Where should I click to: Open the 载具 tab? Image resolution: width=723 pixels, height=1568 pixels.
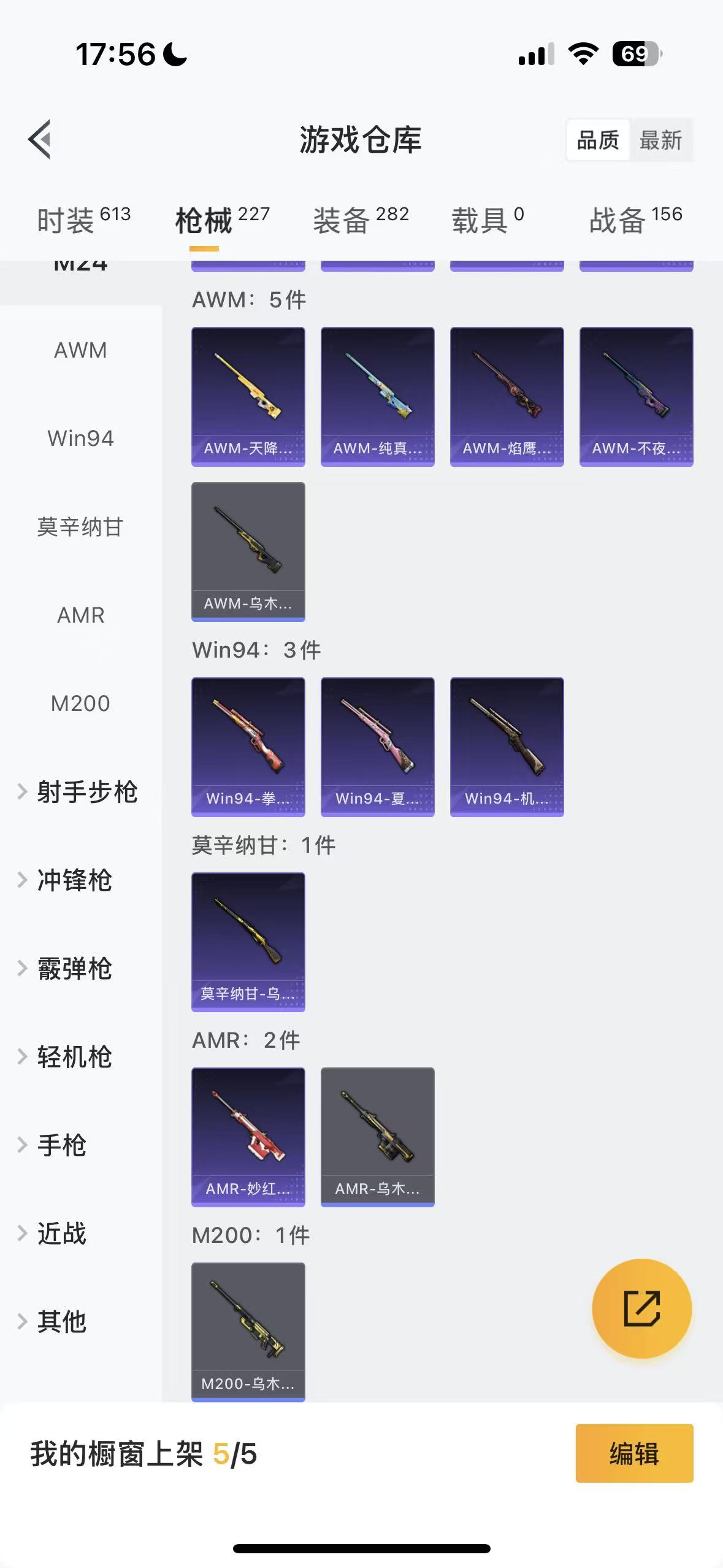(x=488, y=220)
